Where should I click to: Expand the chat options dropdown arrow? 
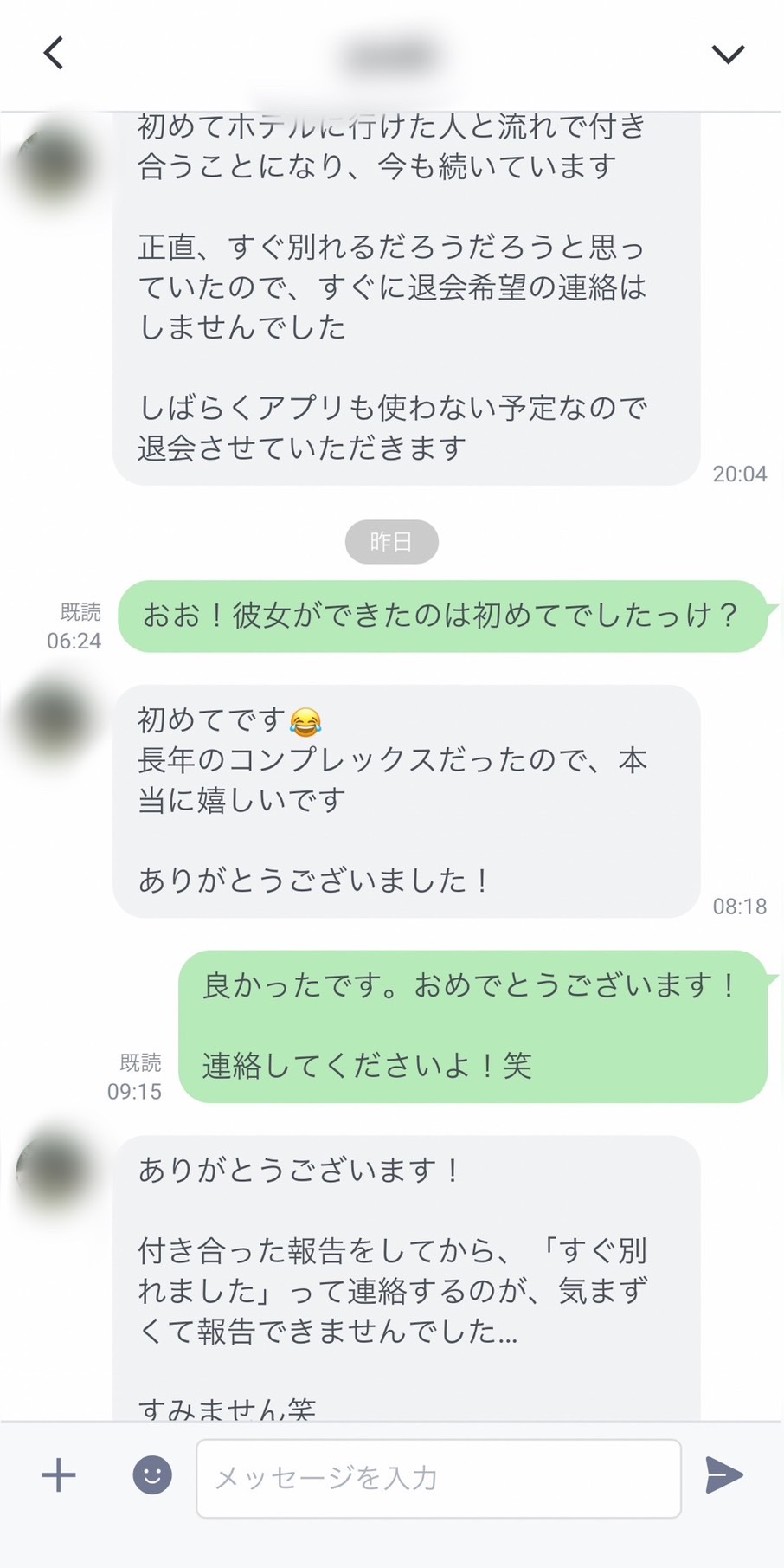point(727,54)
